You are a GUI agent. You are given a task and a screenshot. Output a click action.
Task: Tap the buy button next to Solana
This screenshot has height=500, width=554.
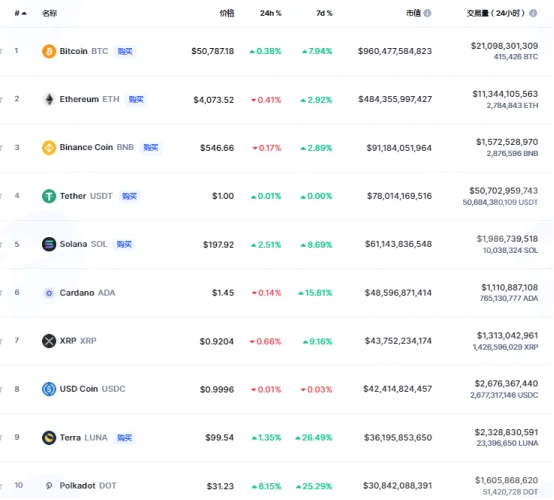(124, 245)
